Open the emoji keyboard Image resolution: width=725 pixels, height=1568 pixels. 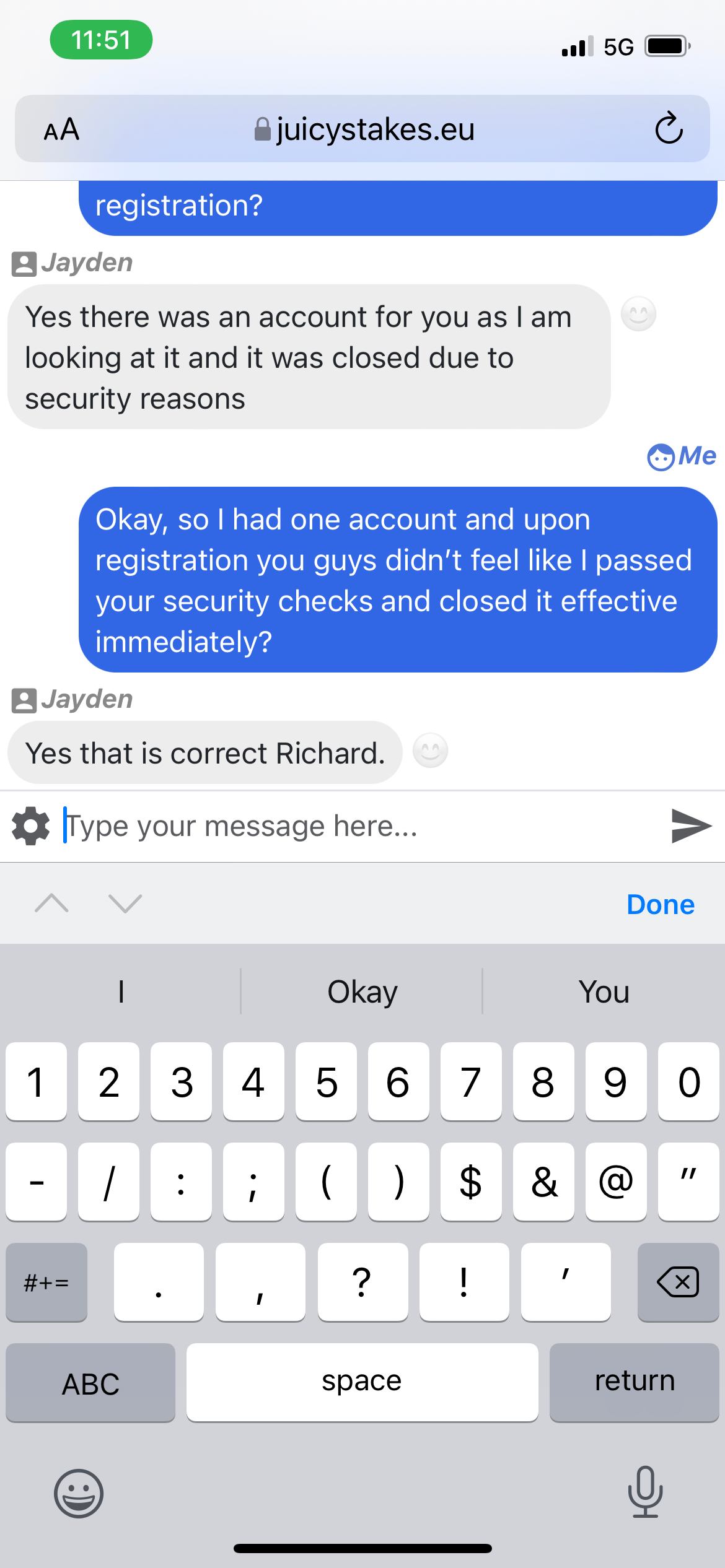coord(79,1492)
